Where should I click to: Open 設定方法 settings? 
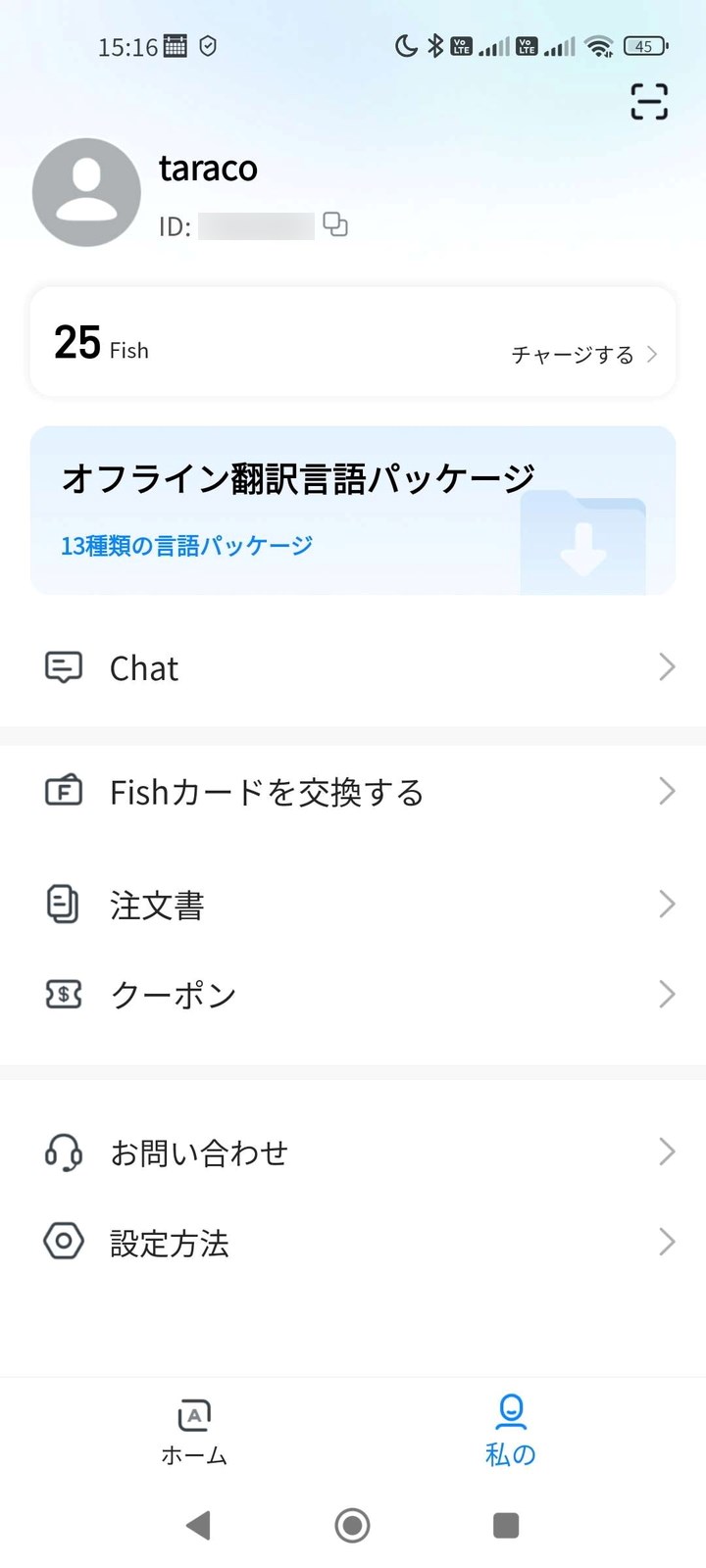[x=353, y=1242]
